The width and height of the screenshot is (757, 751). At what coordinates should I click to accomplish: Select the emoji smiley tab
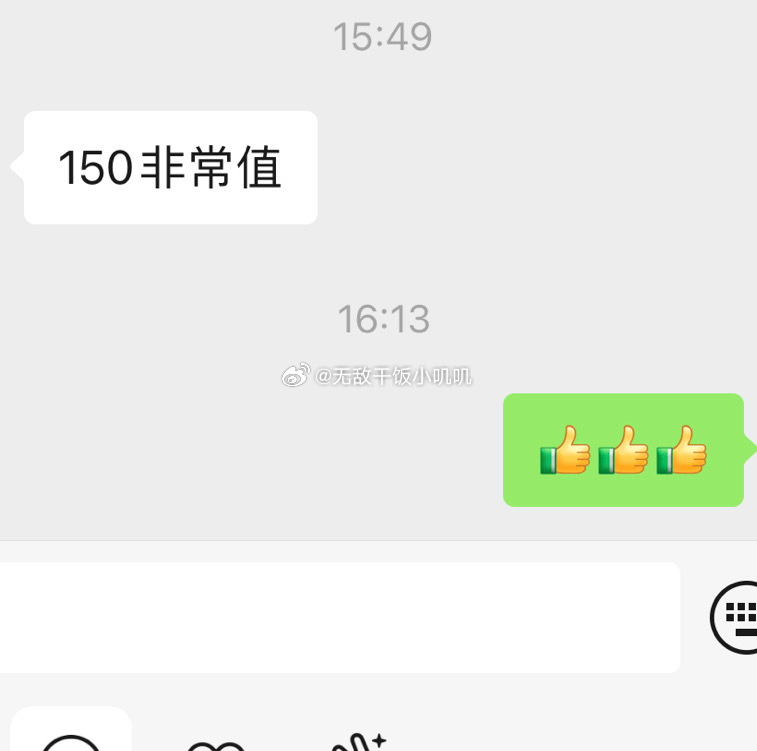pos(71,735)
